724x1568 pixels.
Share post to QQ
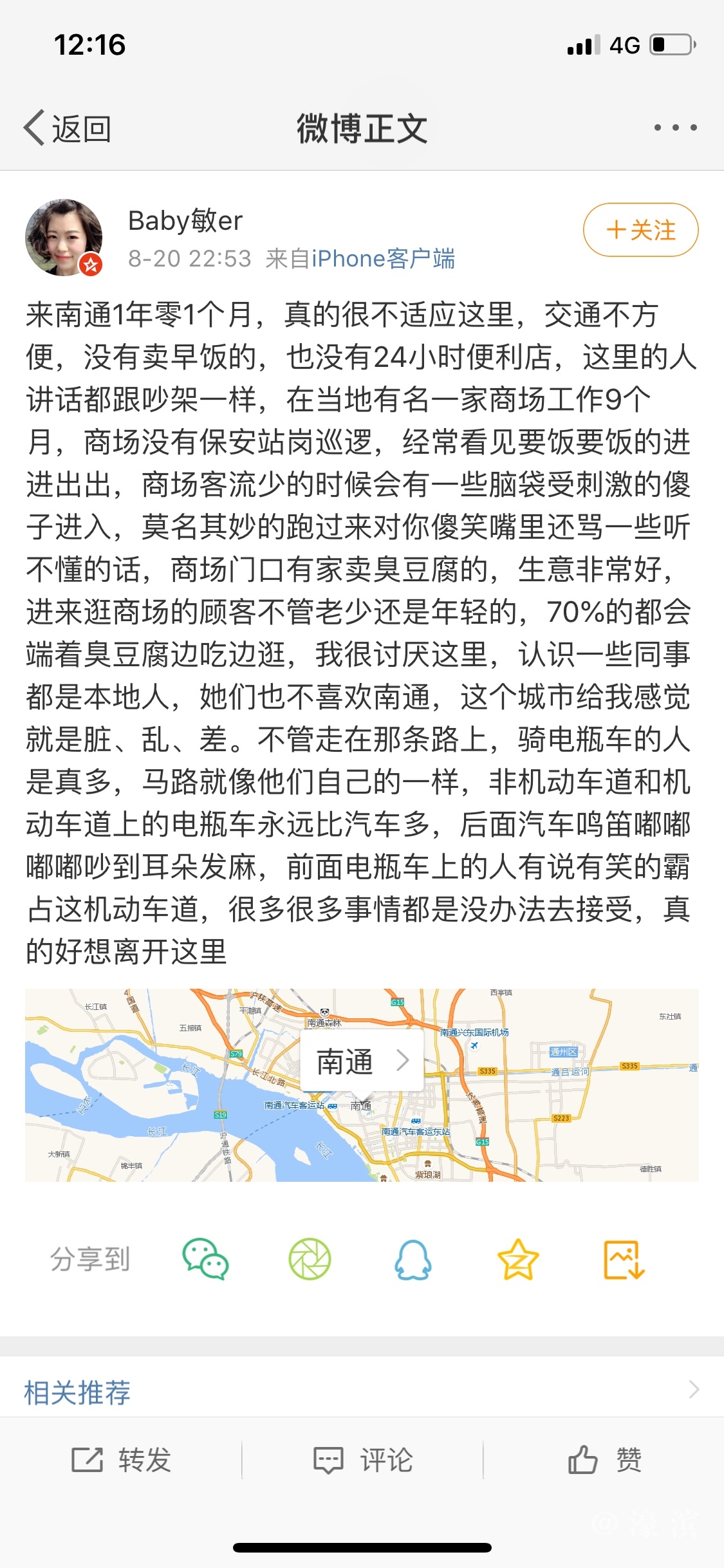[x=413, y=1259]
